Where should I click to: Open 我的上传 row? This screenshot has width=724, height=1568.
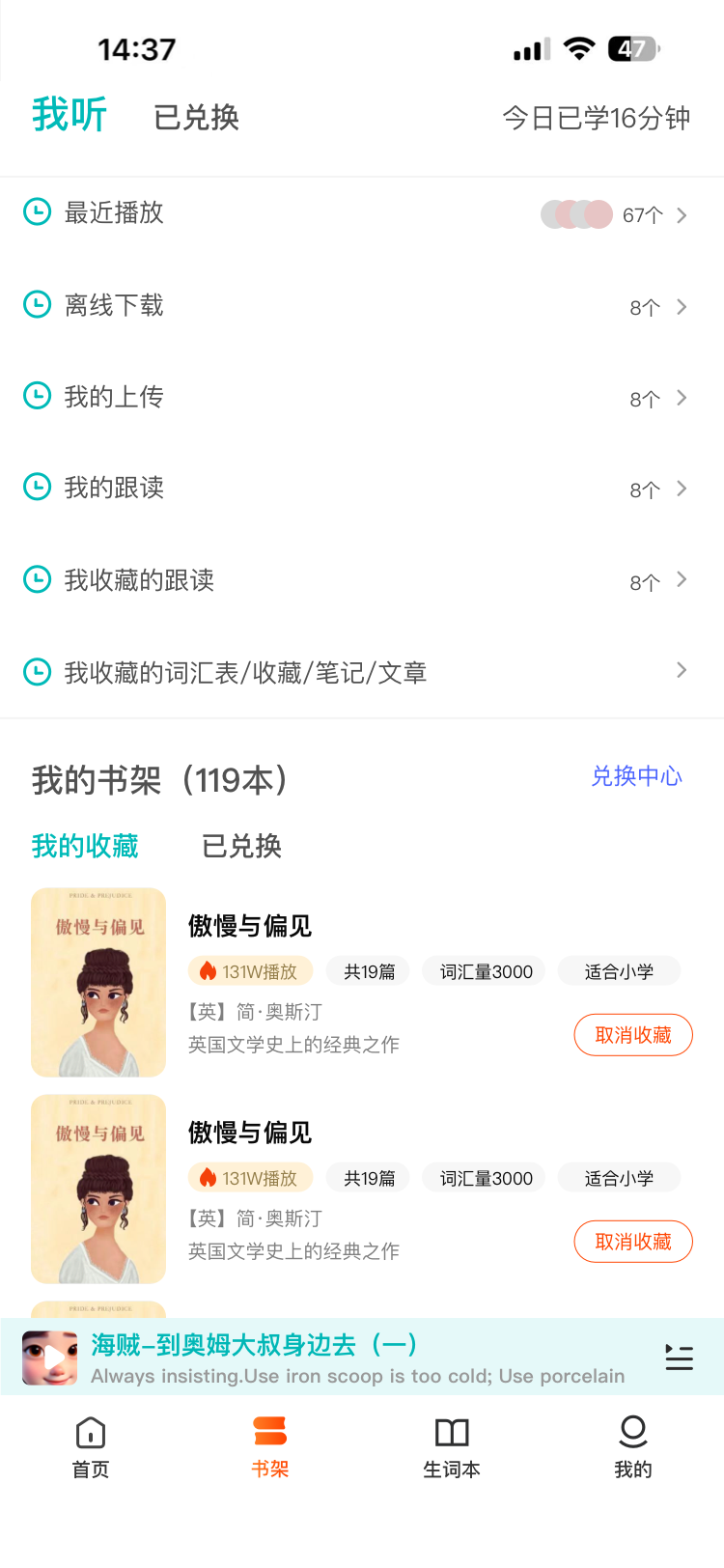(355, 397)
